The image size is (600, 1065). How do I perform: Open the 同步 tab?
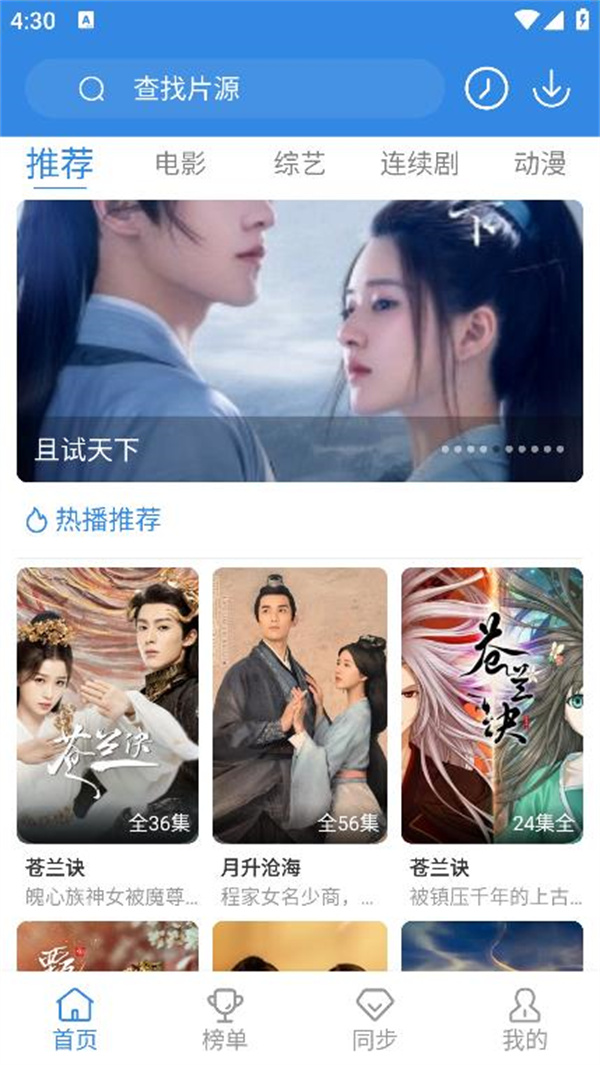375,1019
